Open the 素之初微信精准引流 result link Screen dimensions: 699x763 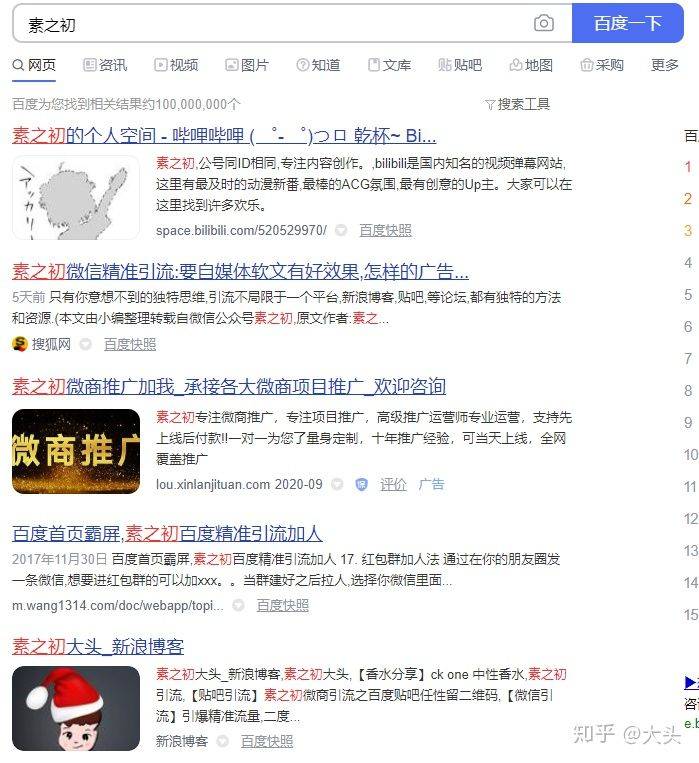(240, 271)
